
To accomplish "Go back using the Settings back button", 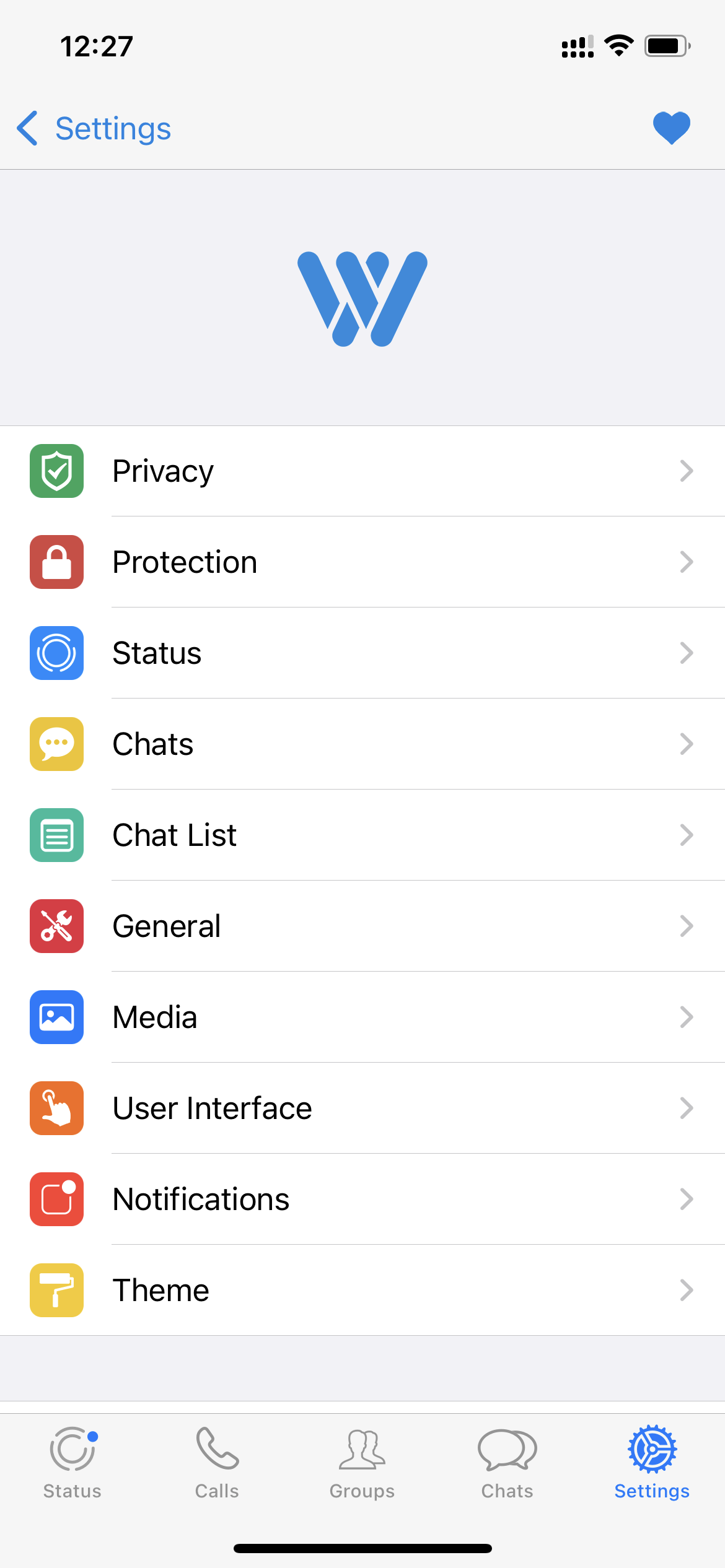I will (92, 128).
